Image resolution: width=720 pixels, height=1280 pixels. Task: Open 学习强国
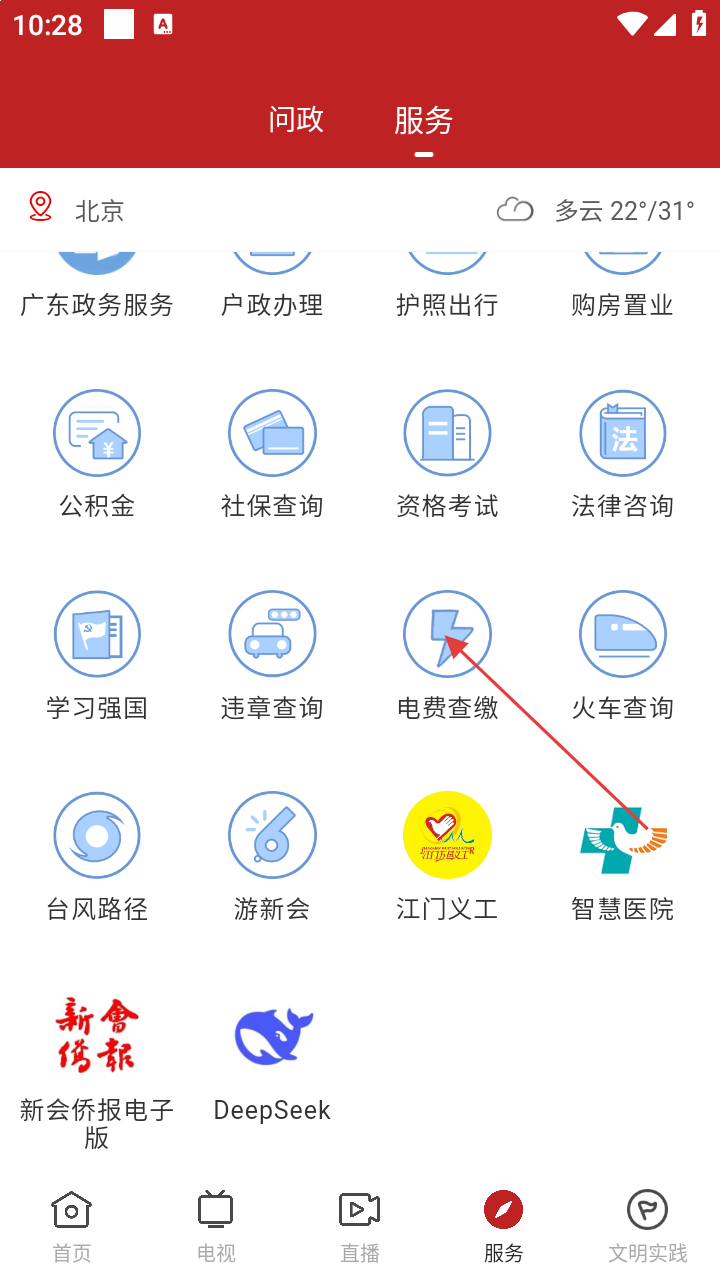(97, 656)
